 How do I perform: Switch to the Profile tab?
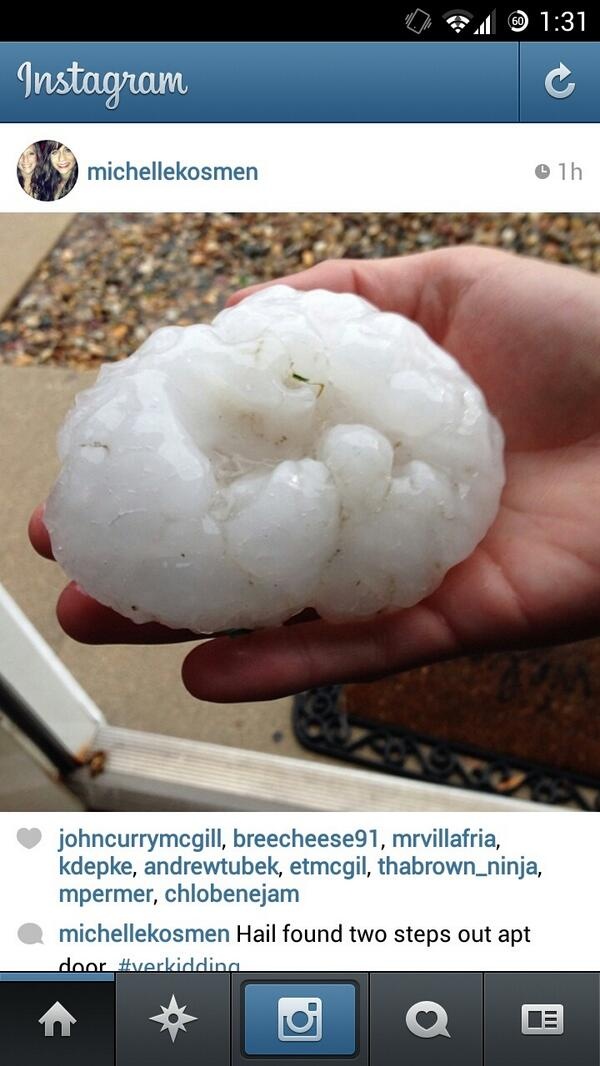click(x=542, y=1020)
